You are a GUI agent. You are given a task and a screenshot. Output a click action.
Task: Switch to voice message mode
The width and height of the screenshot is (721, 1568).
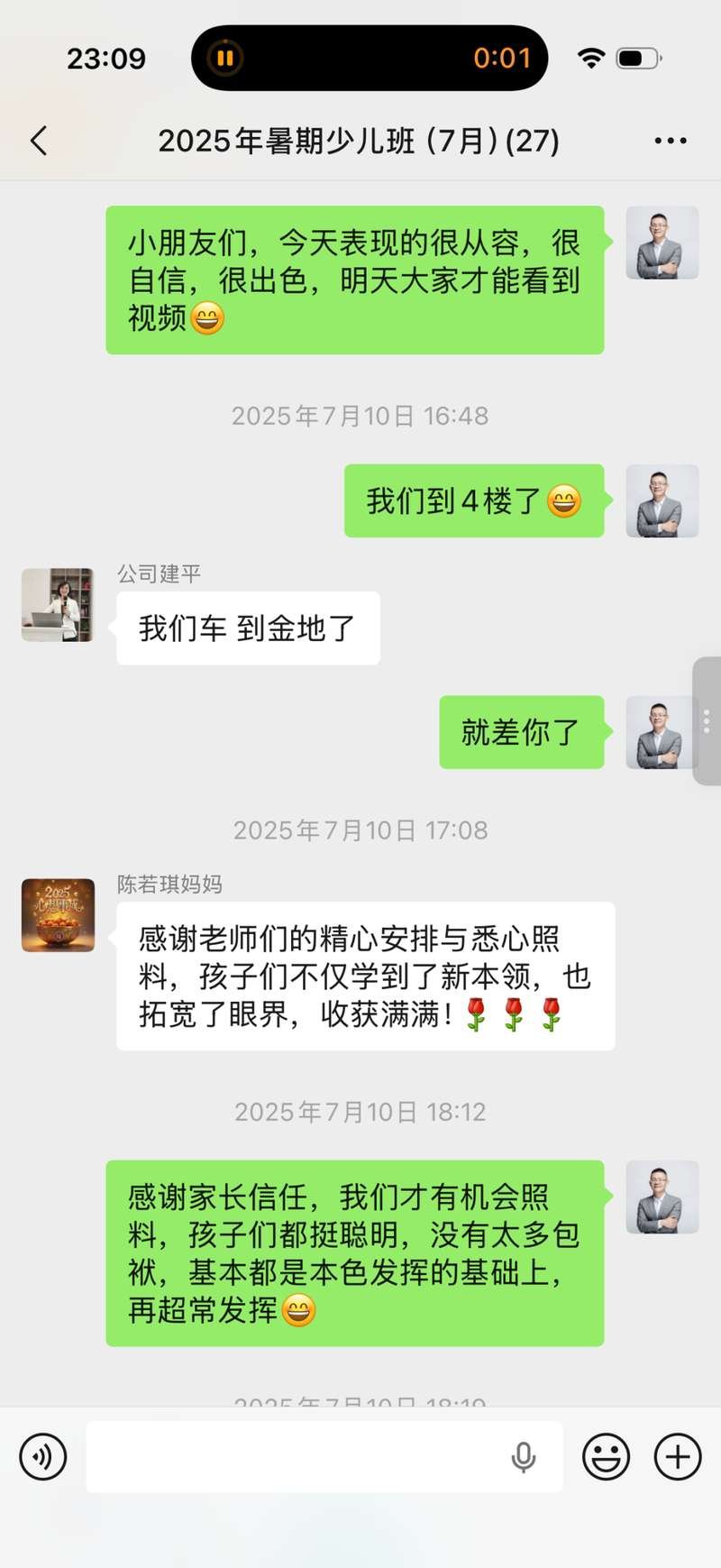[x=42, y=1457]
